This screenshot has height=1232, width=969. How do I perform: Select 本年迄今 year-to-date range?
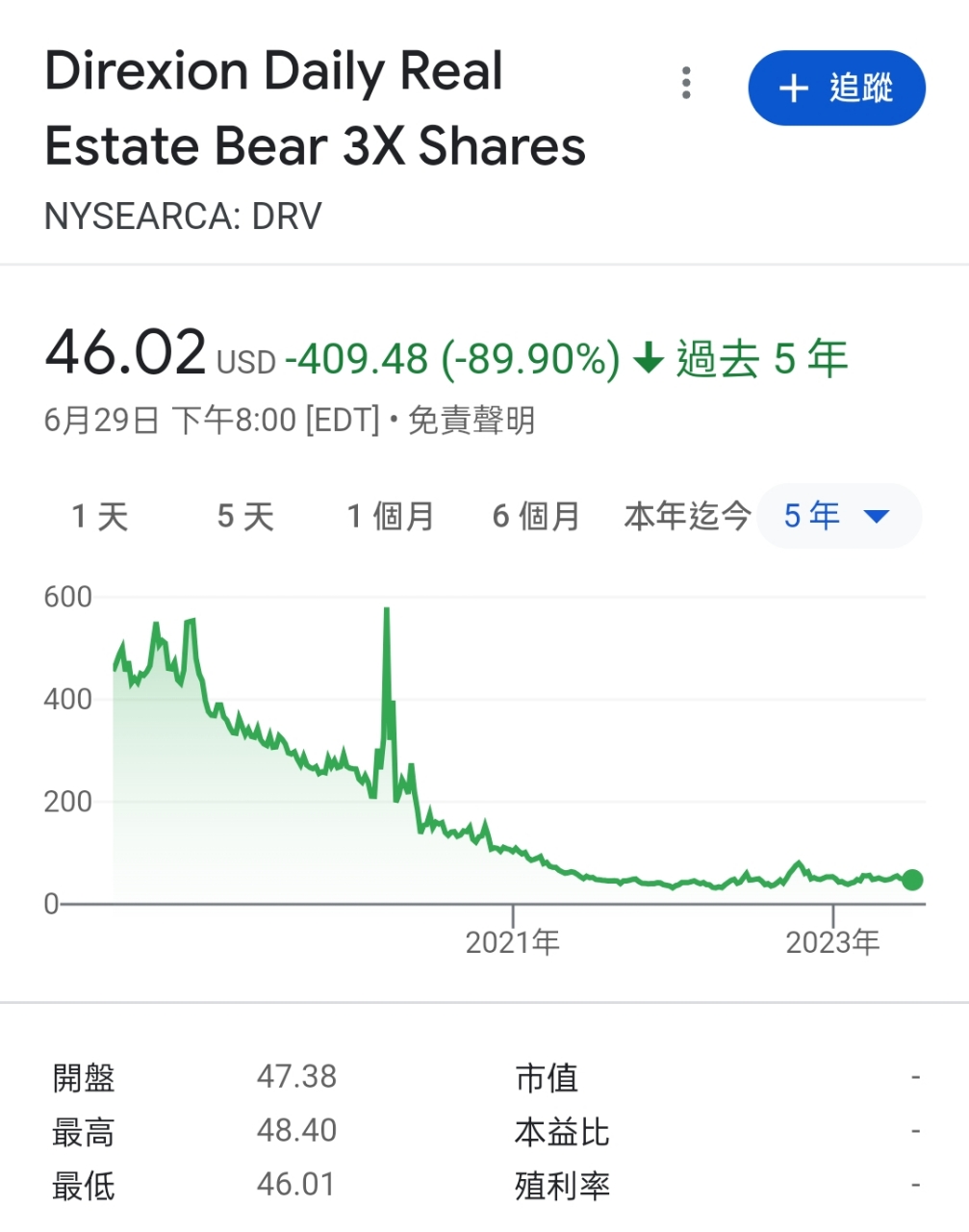[687, 517]
